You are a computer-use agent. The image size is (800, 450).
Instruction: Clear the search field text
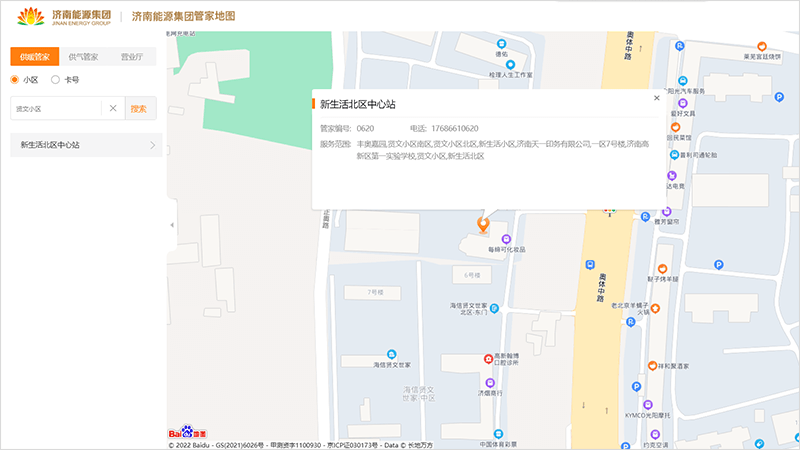[113, 108]
